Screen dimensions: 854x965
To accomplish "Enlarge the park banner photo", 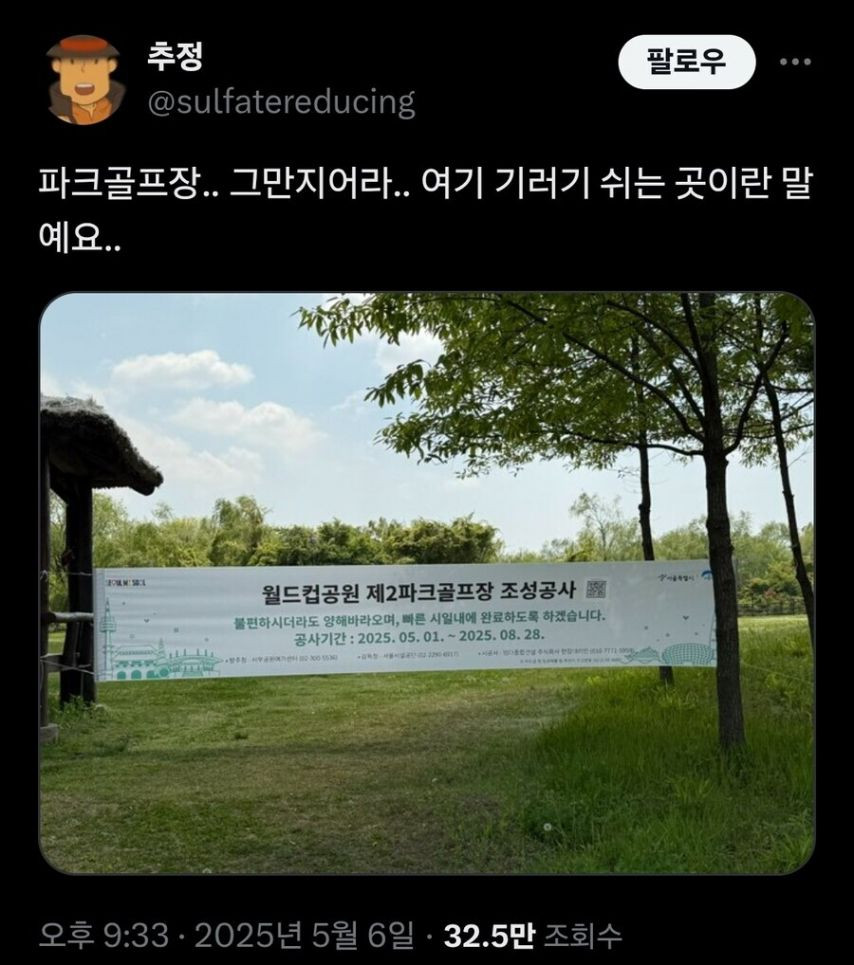I will tap(427, 583).
